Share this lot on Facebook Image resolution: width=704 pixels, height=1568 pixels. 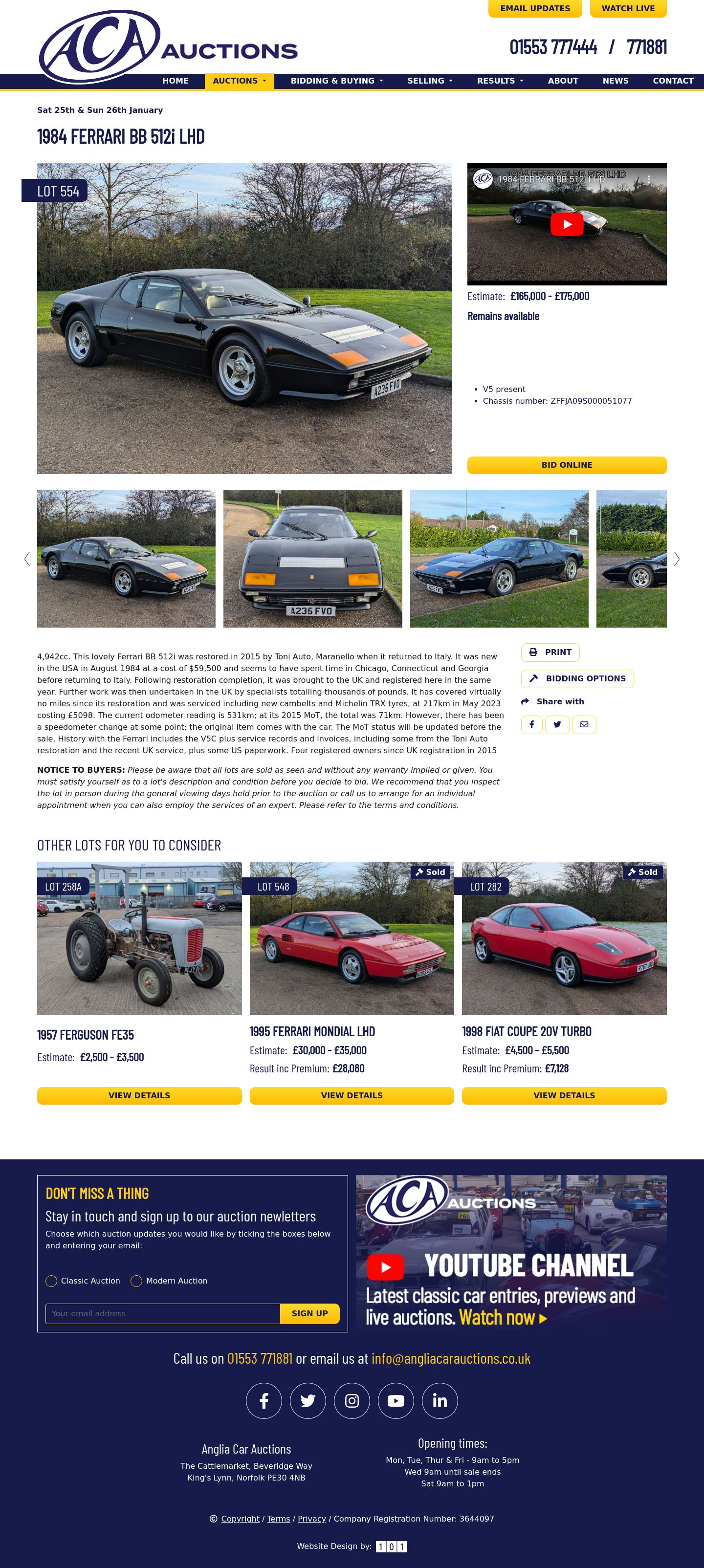tap(531, 724)
